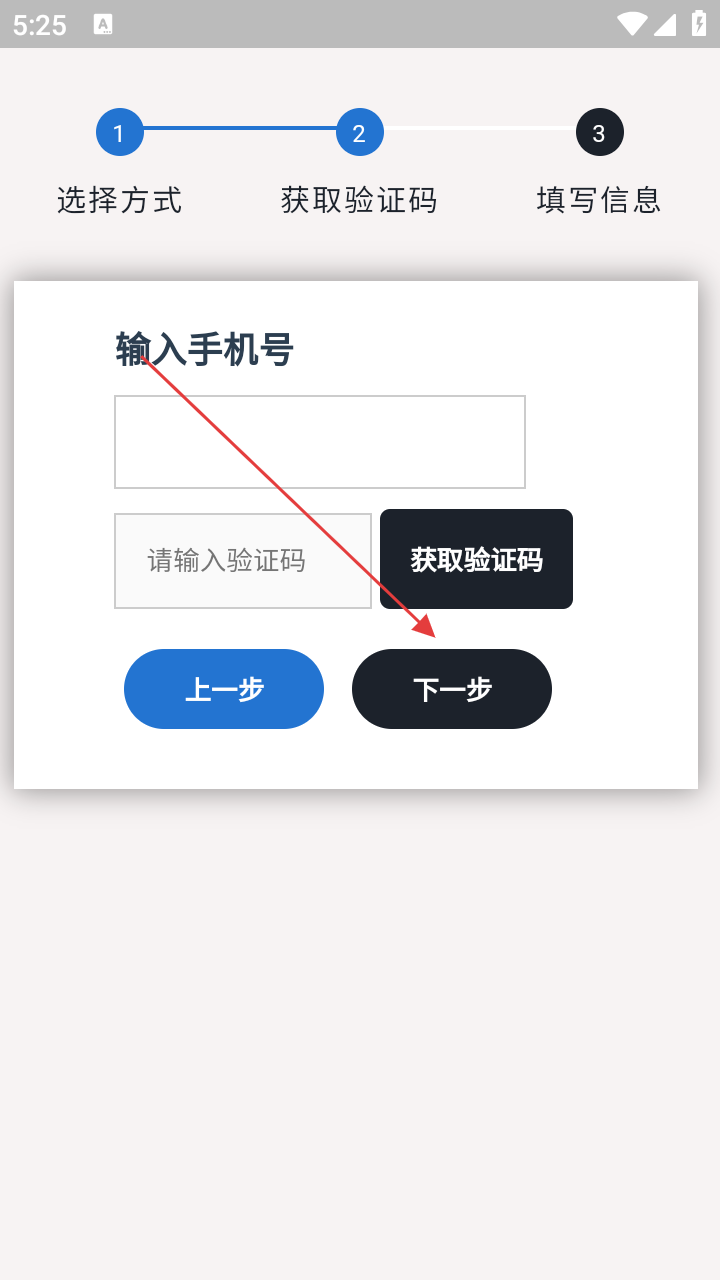Request a code via 获取验证码 button
Screen dimensions: 720x1280
476,559
